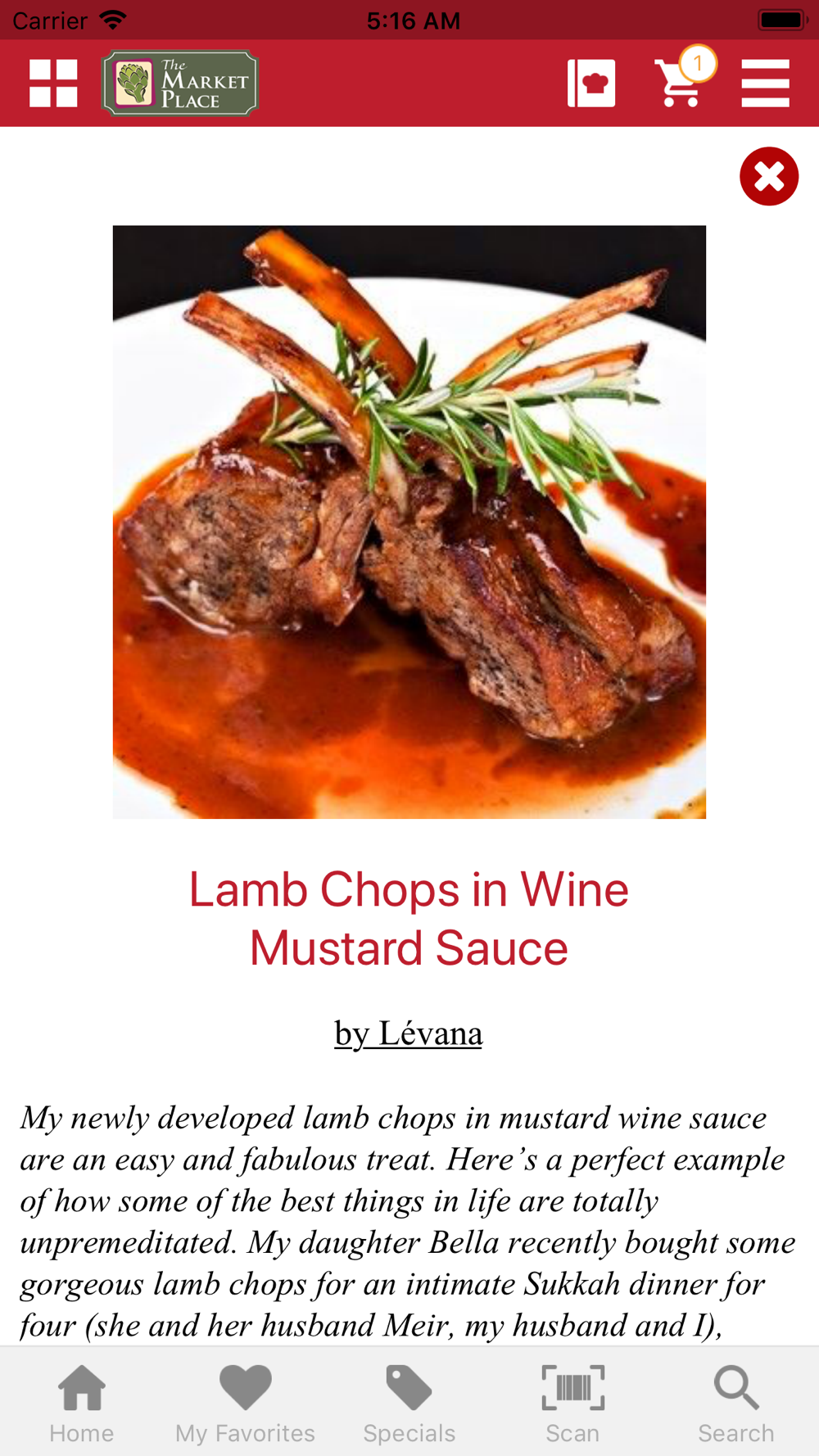Switch to My Favorites tab

coord(245,1404)
